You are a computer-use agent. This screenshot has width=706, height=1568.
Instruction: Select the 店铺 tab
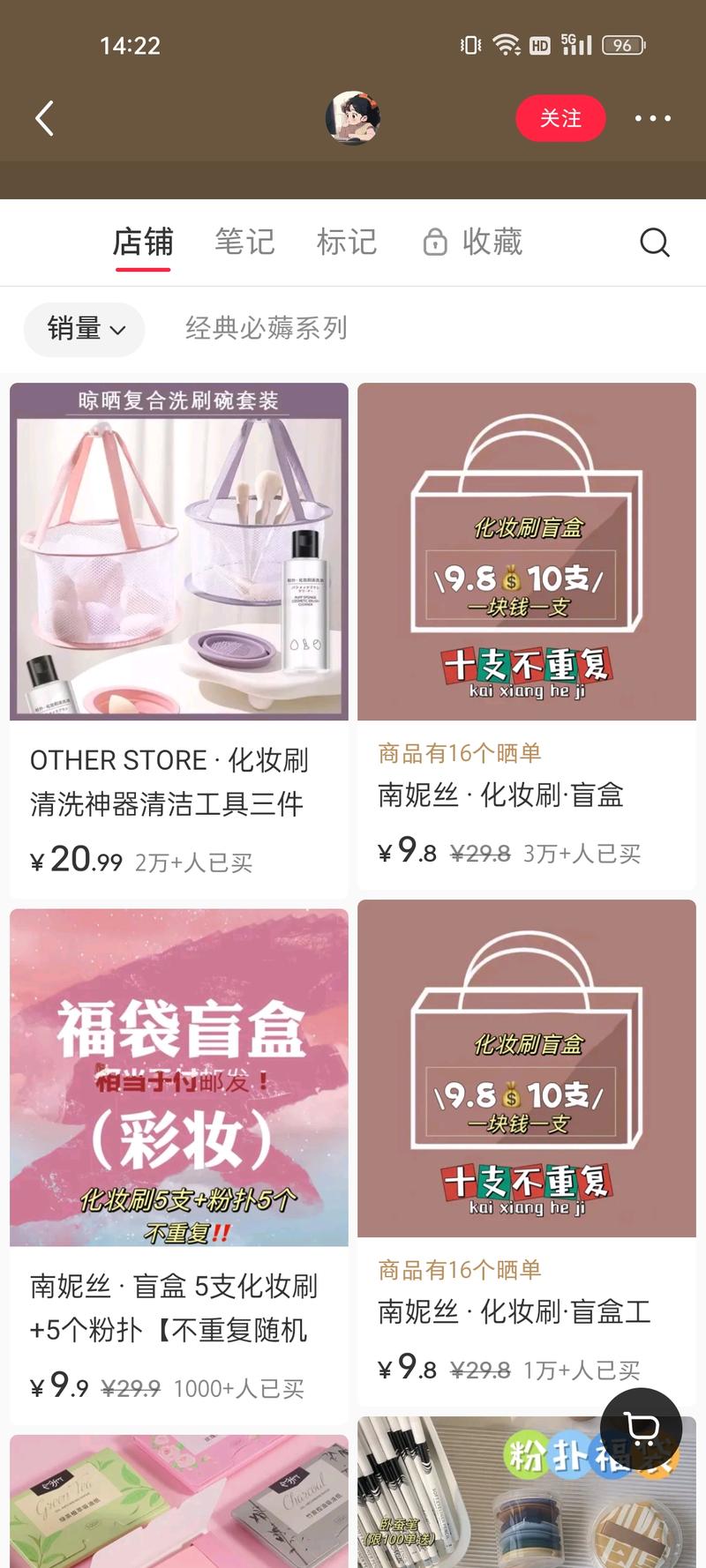click(143, 243)
